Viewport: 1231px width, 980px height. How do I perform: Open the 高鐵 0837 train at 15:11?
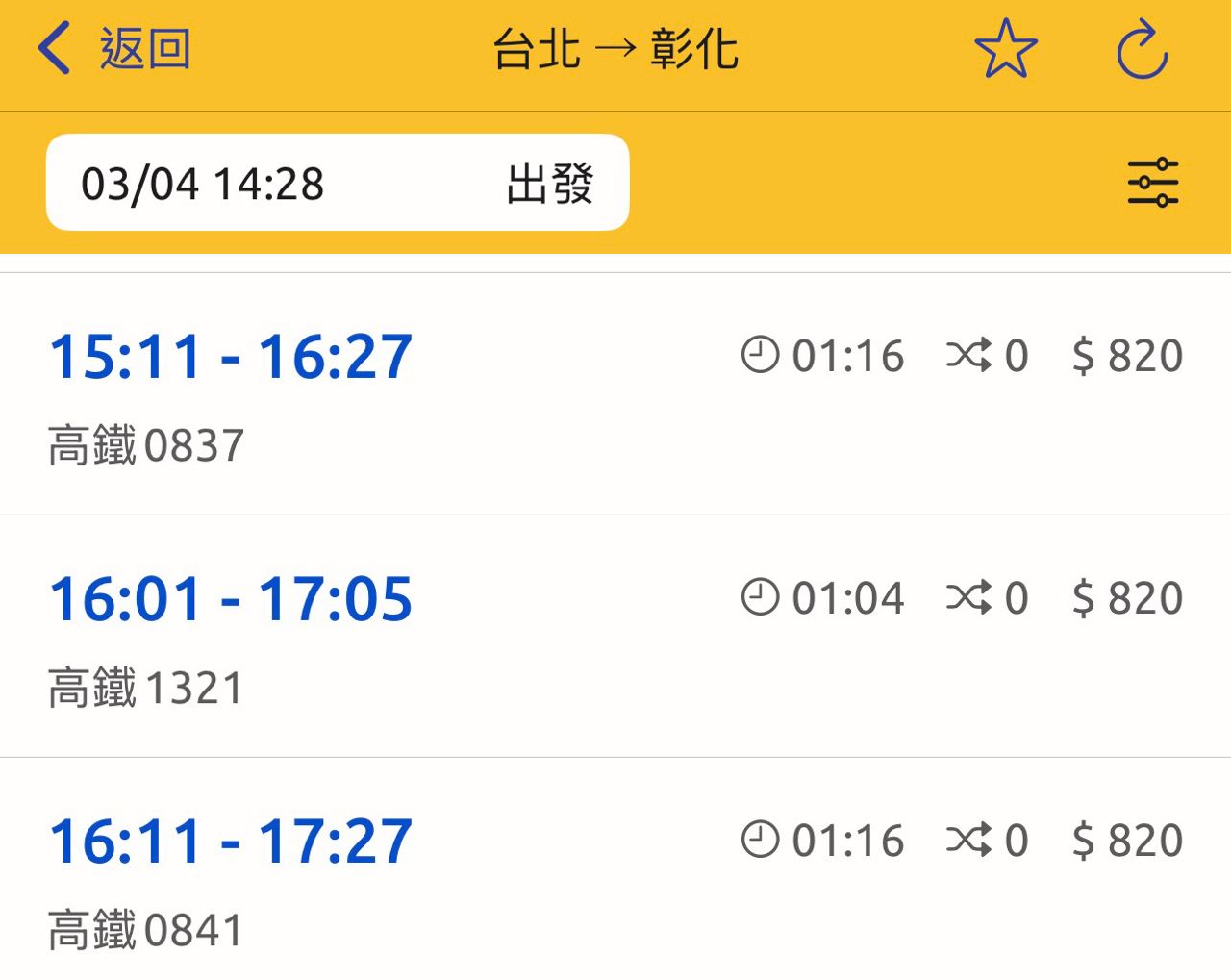pyautogui.click(x=615, y=394)
